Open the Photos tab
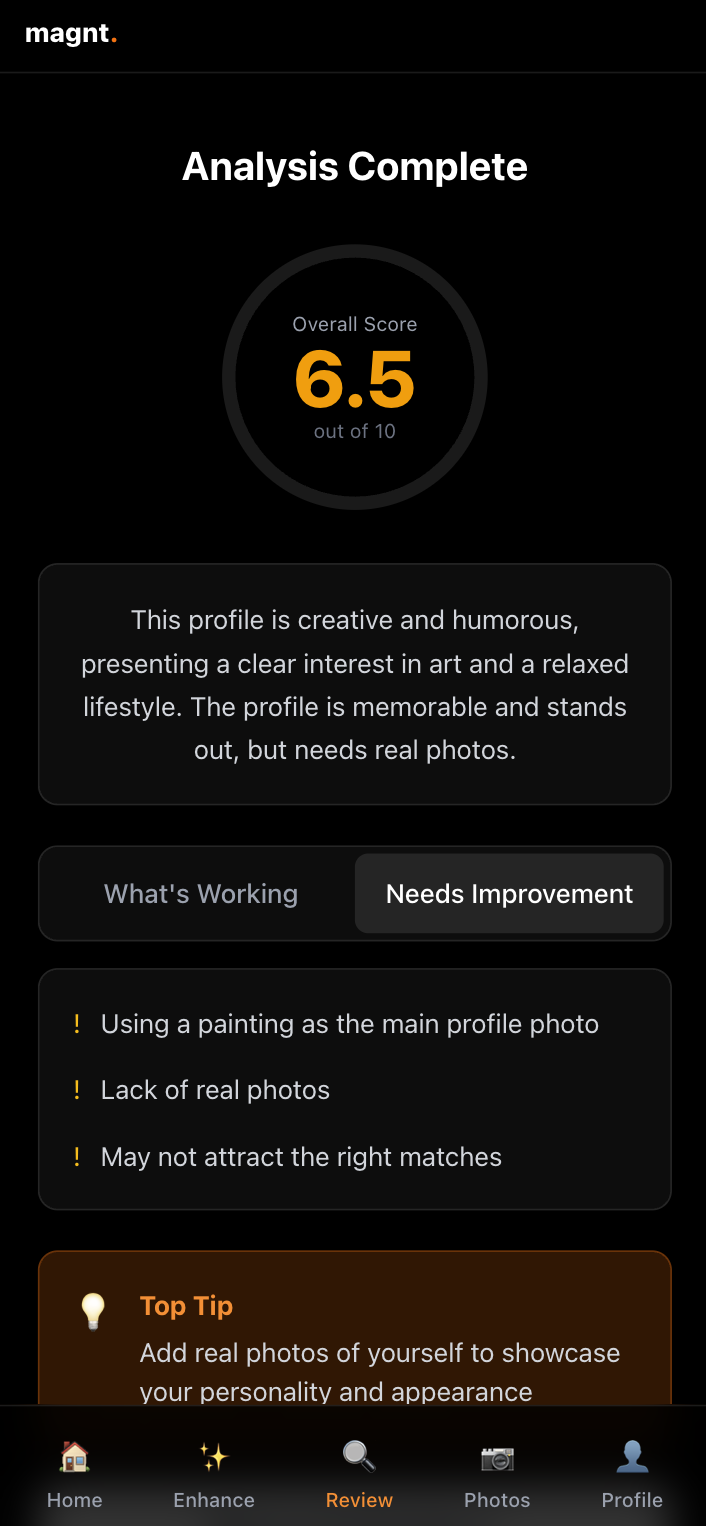The image size is (706, 1526). click(497, 1475)
